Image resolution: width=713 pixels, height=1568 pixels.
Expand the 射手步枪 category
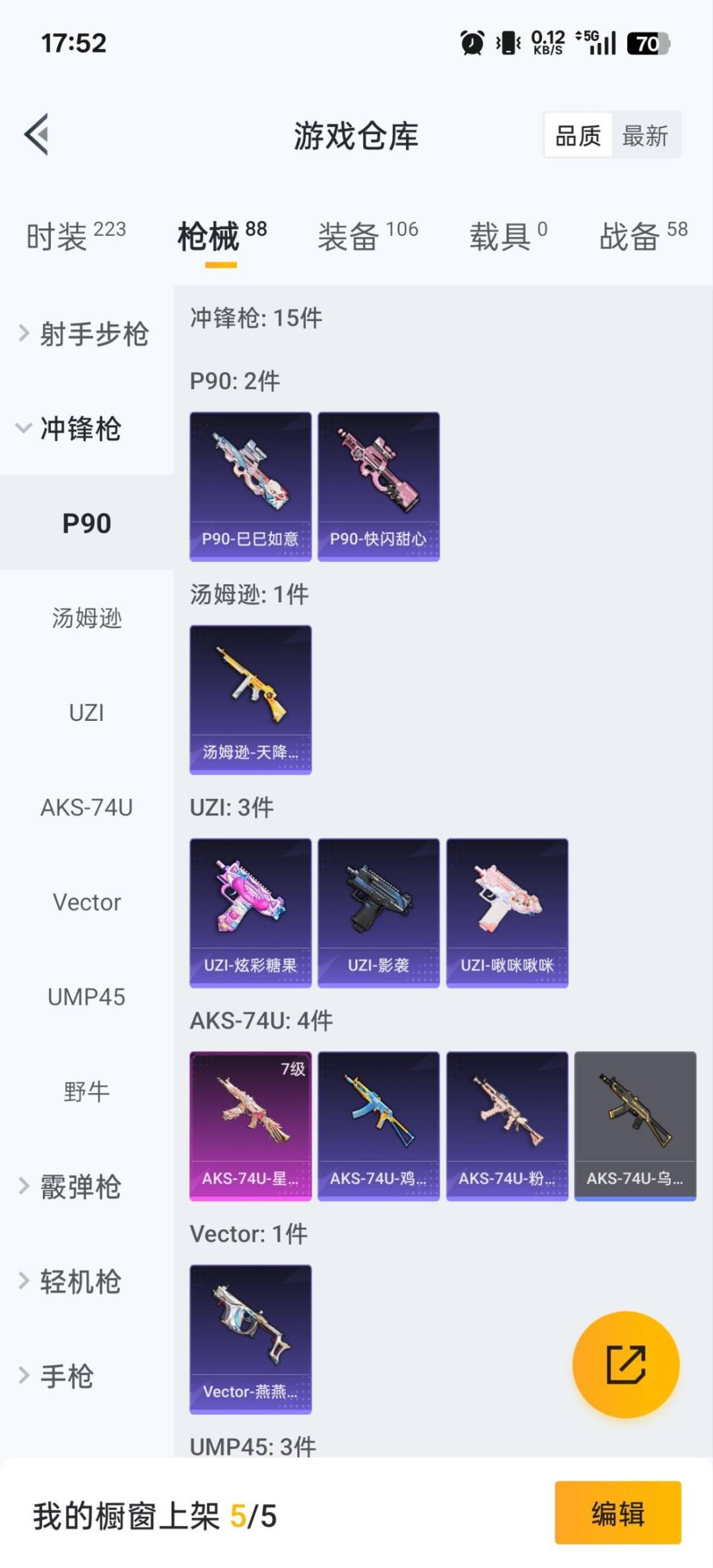[x=86, y=333]
